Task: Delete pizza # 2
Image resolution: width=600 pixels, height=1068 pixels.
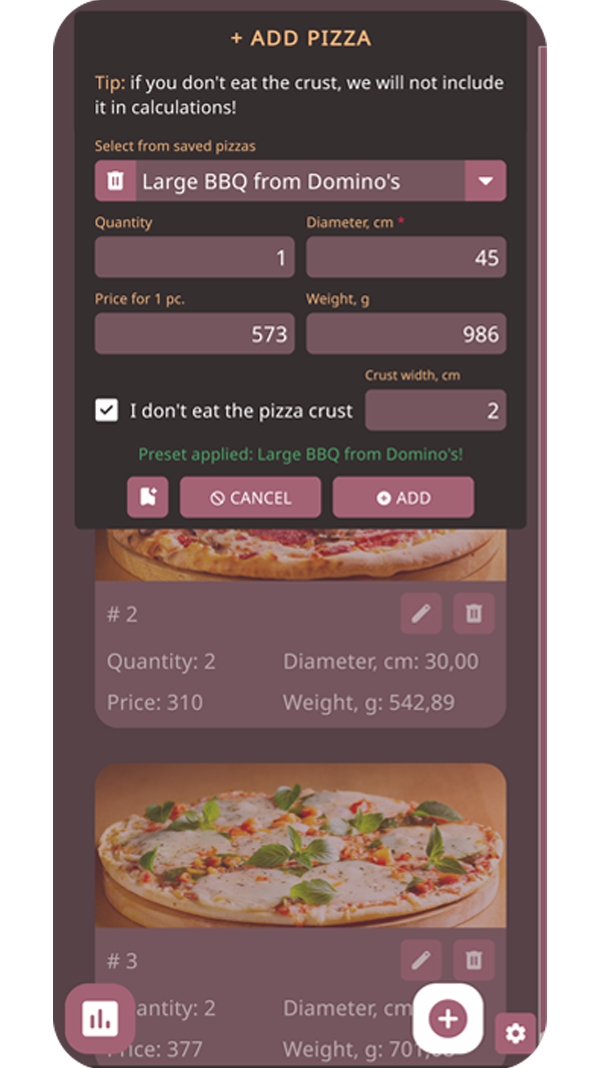Action: (474, 614)
